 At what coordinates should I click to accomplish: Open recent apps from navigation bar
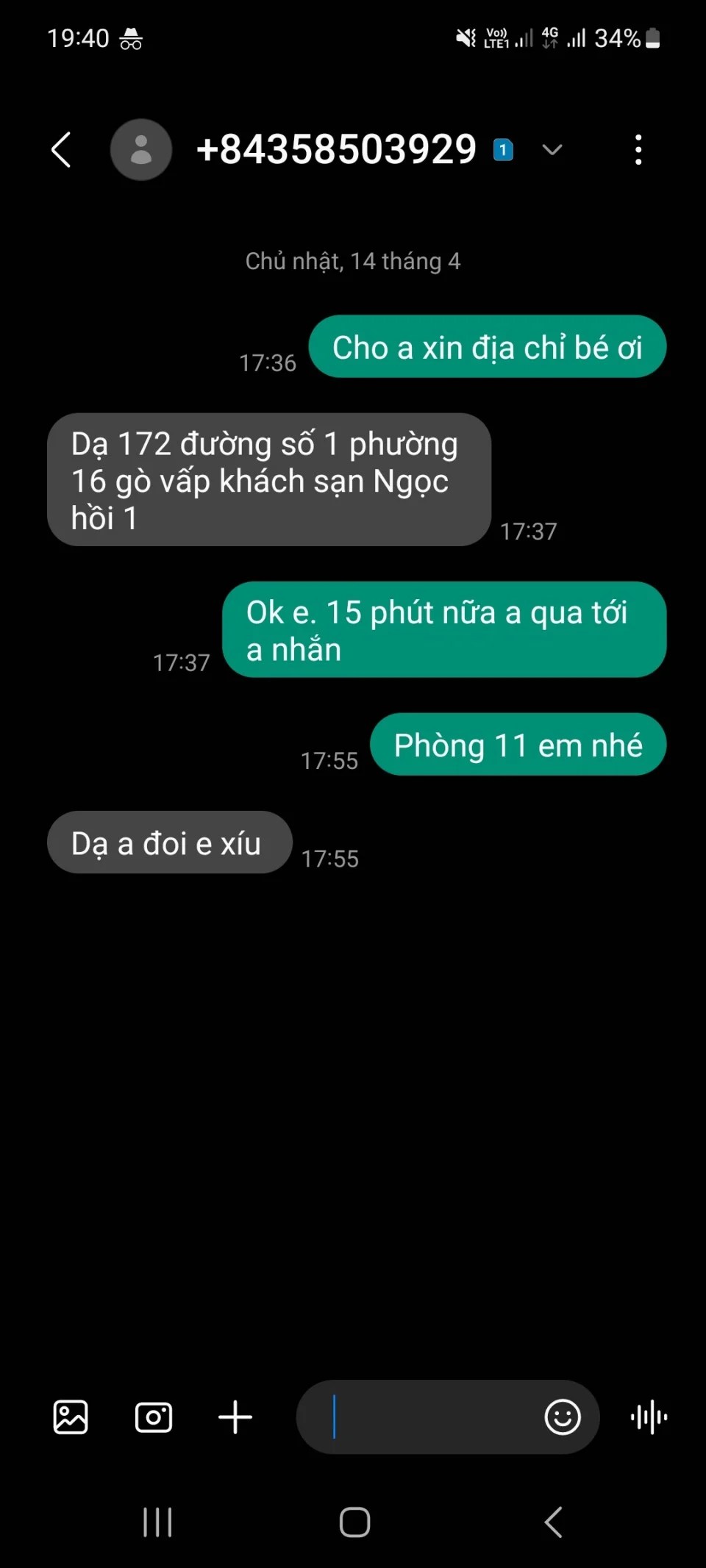coord(157,1522)
